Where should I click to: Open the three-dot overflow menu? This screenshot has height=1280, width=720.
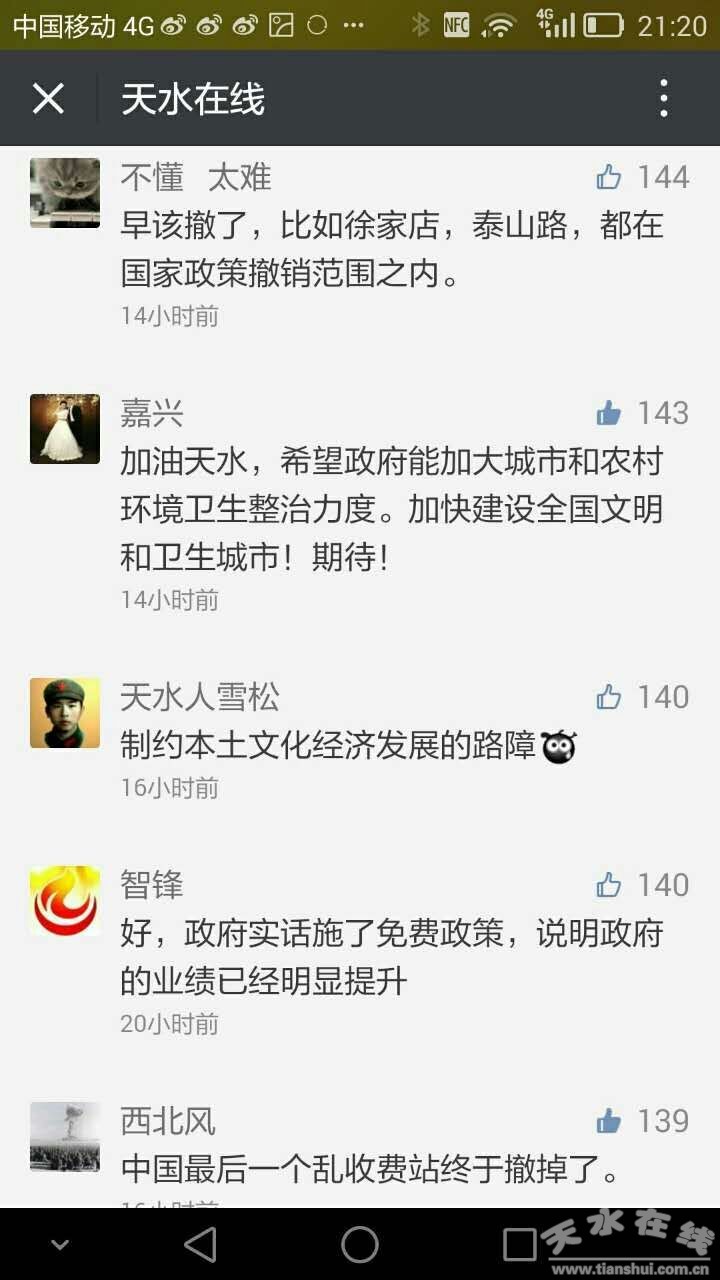pos(664,99)
